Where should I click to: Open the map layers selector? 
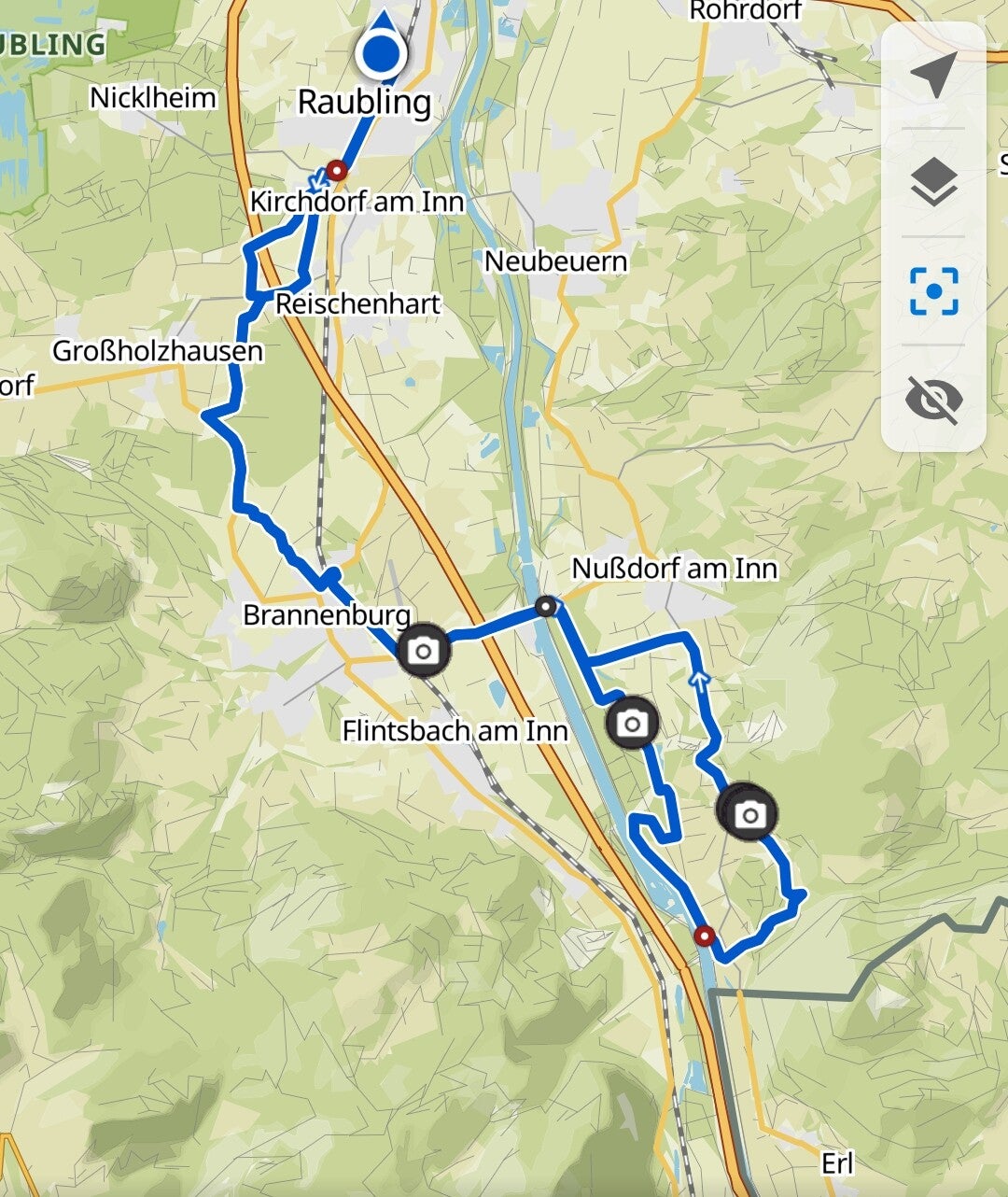tap(933, 182)
